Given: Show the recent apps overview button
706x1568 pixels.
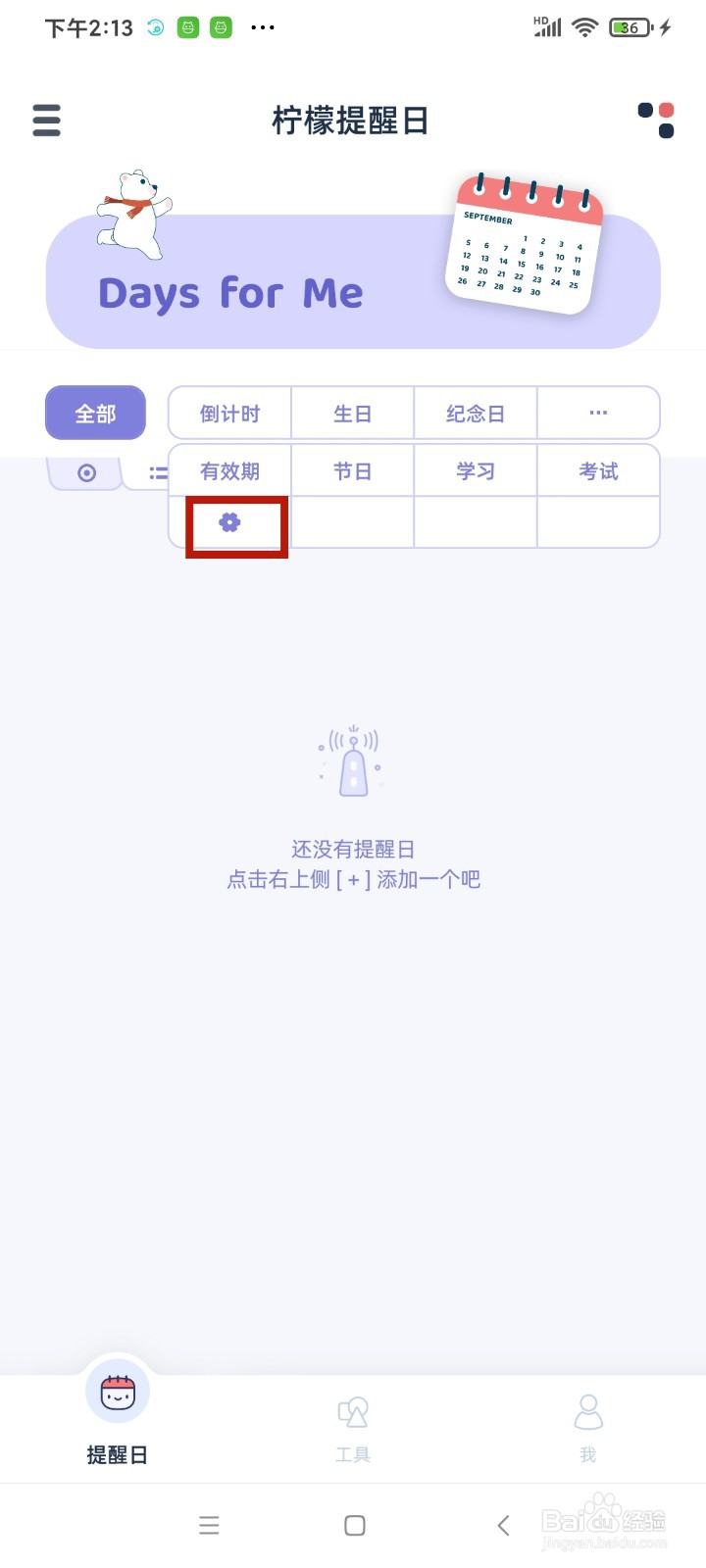Looking at the screenshot, I should pos(209,1525).
